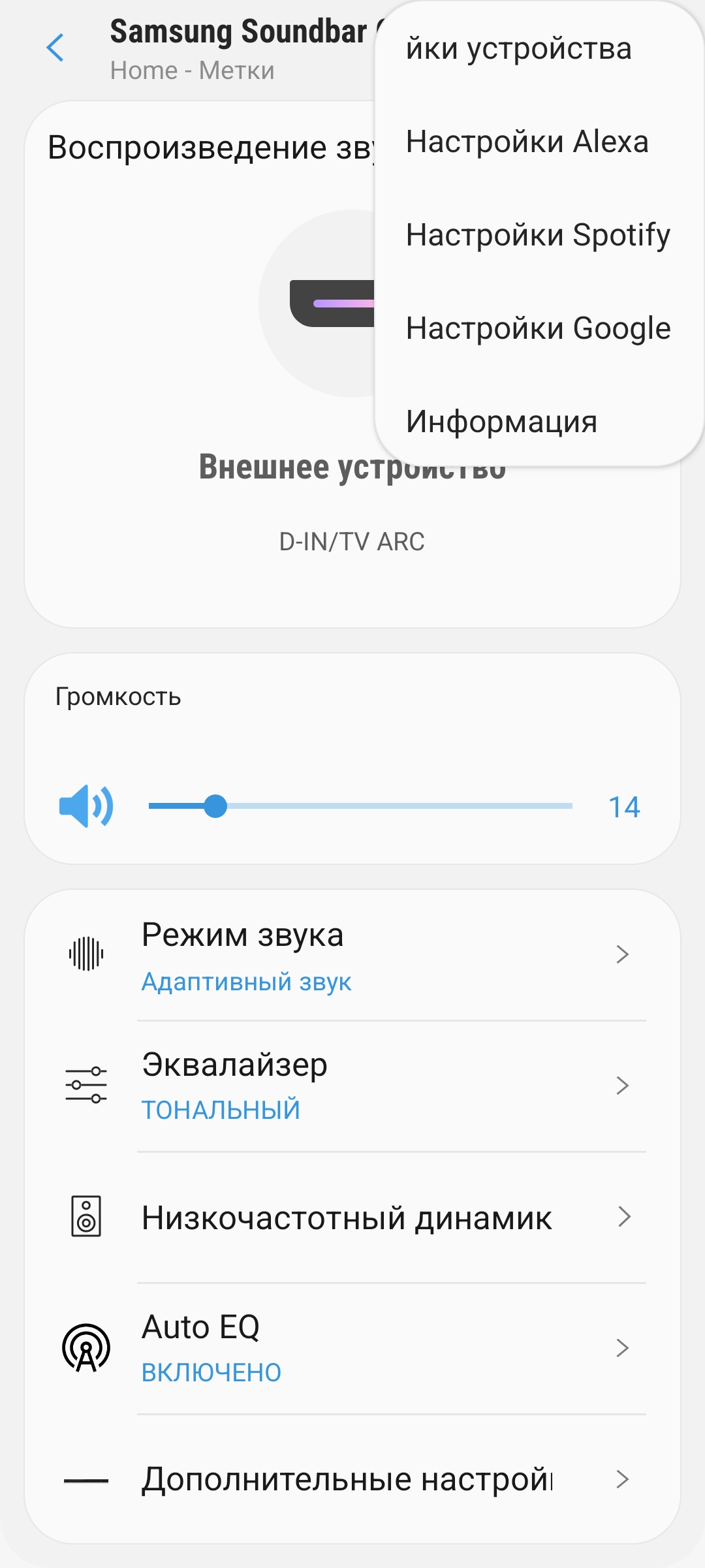This screenshot has width=705, height=1568.
Task: Open Настройки Spotify
Action: [x=538, y=235]
